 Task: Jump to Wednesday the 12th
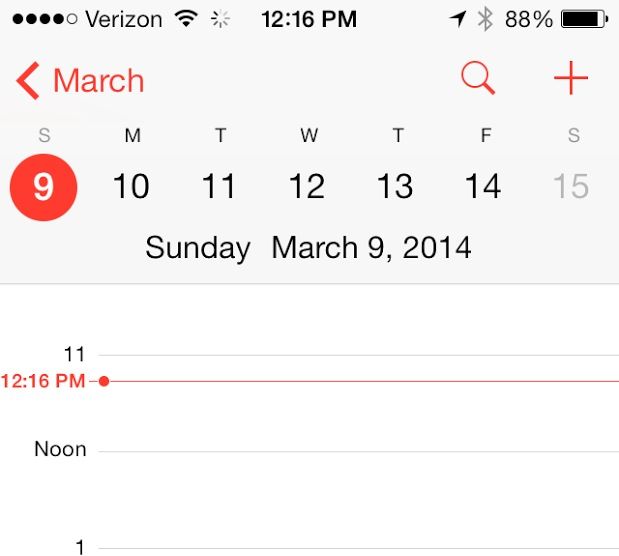(307, 187)
